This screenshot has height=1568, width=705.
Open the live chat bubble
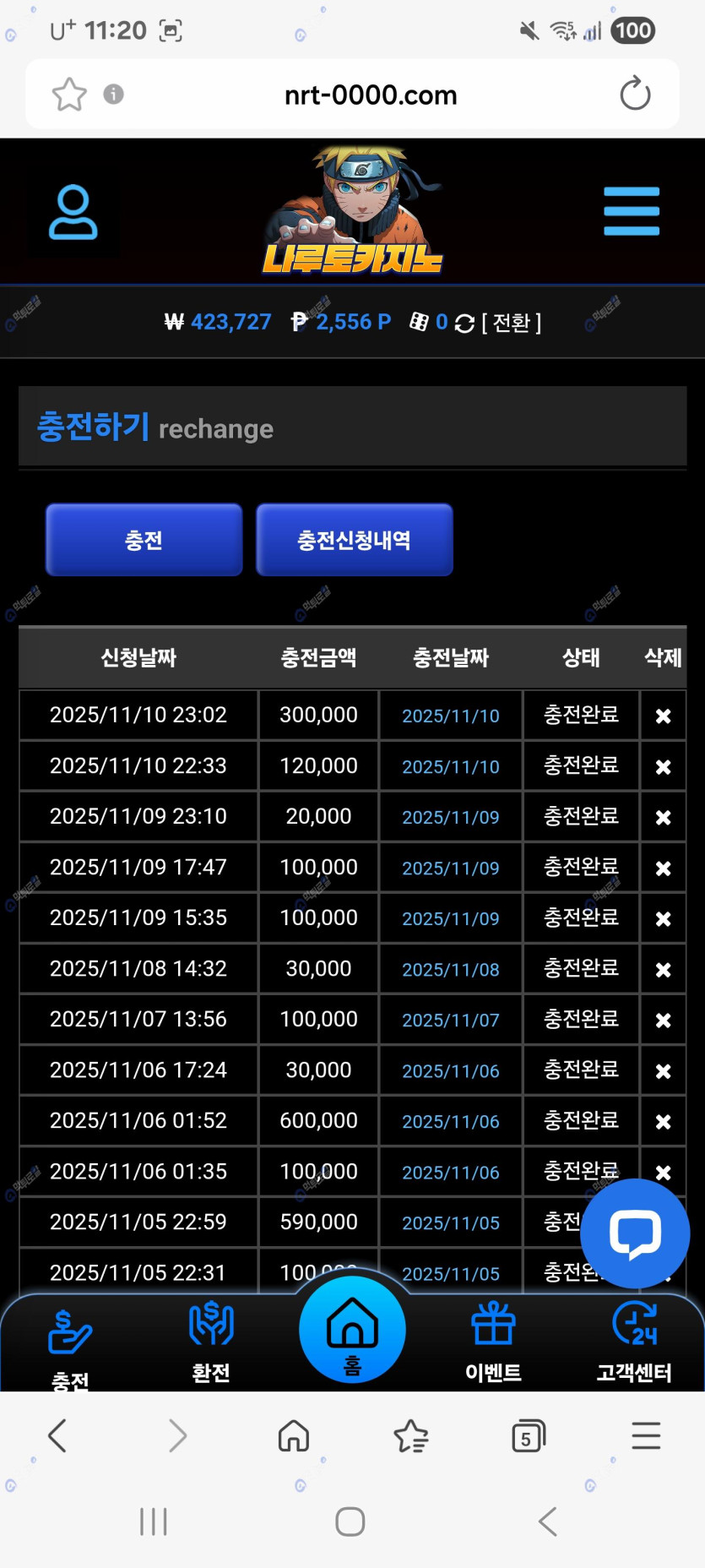pos(635,1233)
